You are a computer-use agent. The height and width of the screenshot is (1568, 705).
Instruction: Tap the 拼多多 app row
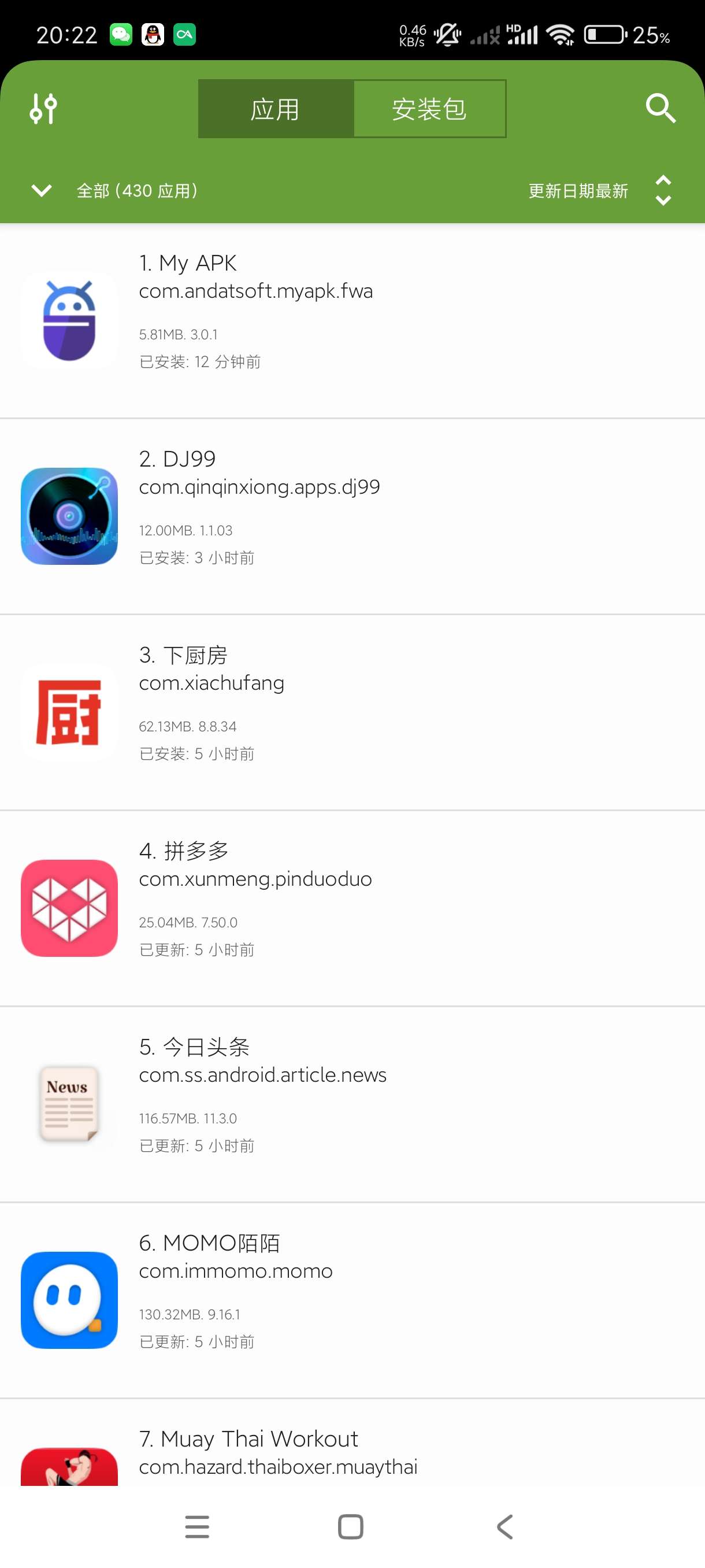click(352, 908)
